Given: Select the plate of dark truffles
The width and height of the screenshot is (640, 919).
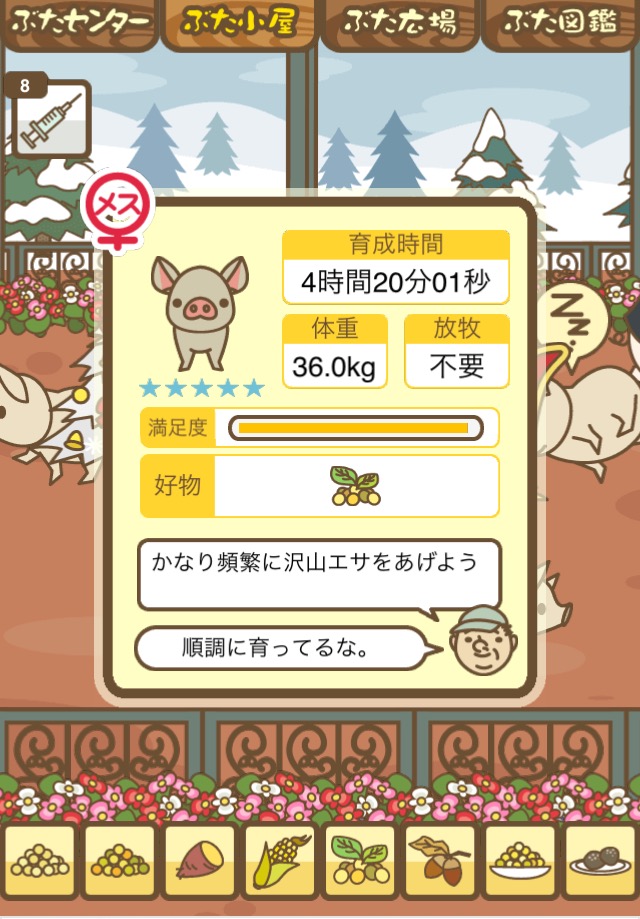Looking at the screenshot, I should click(600, 860).
